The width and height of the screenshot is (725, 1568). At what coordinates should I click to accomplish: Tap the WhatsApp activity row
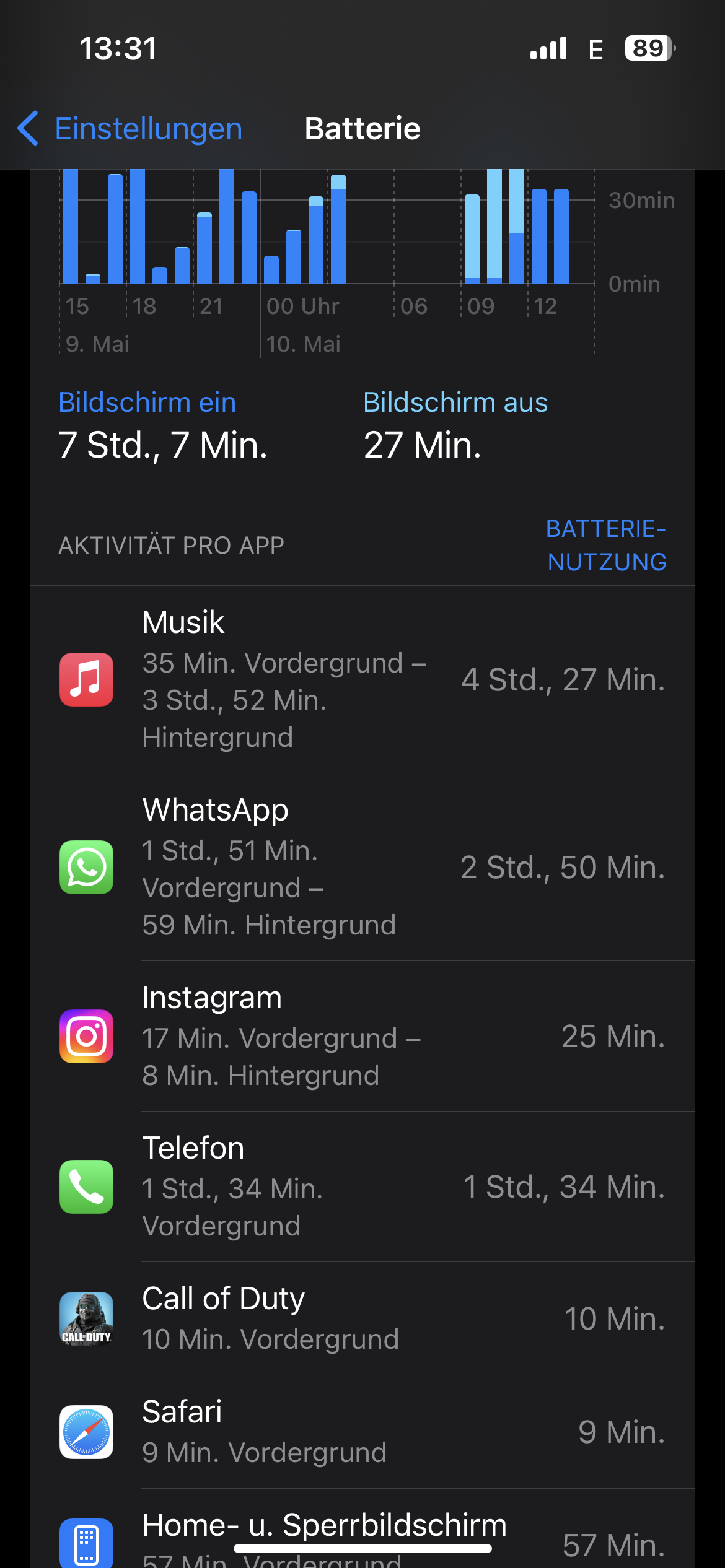coord(362,867)
